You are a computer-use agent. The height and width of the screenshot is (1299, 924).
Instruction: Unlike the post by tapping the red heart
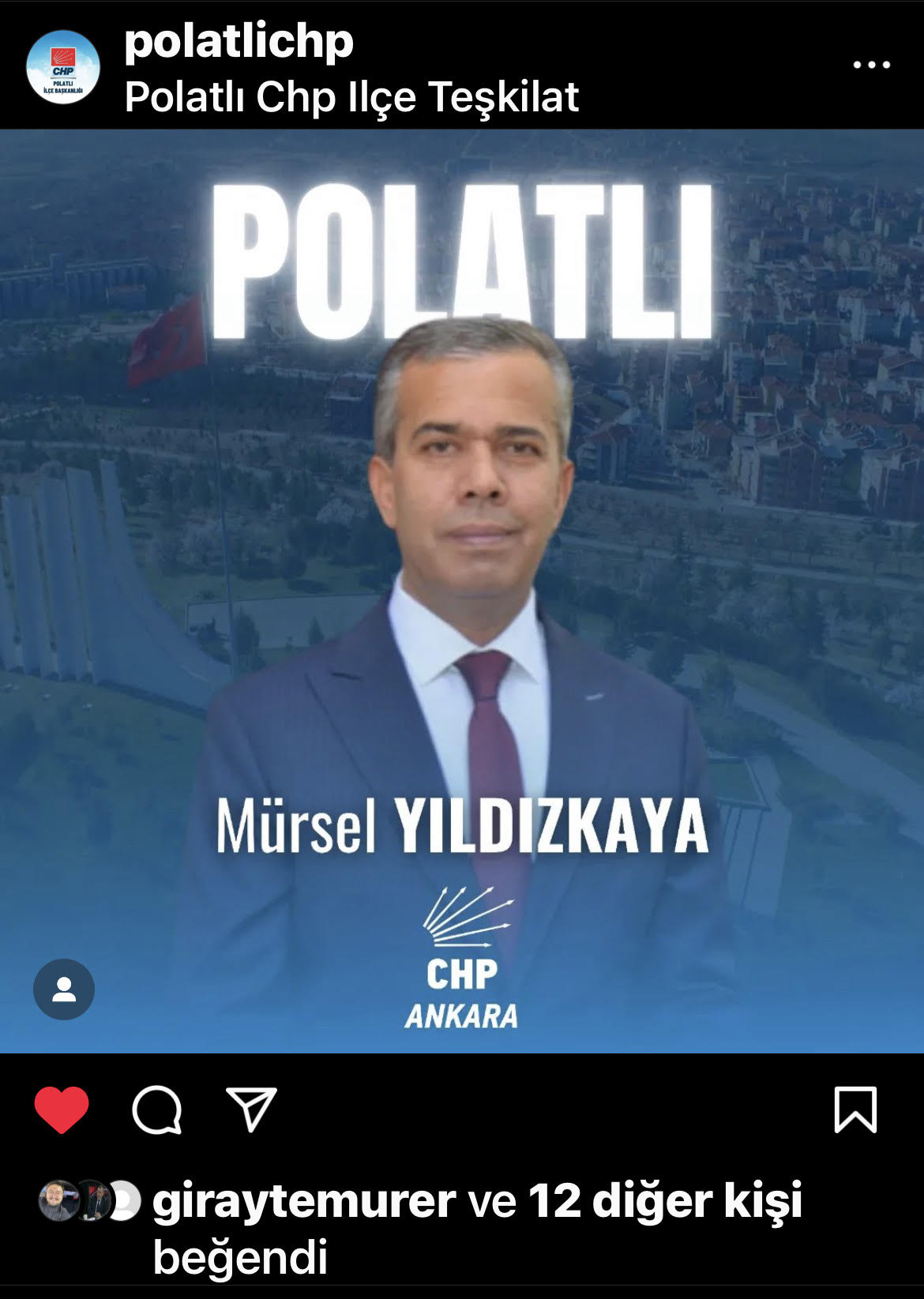click(61, 1109)
